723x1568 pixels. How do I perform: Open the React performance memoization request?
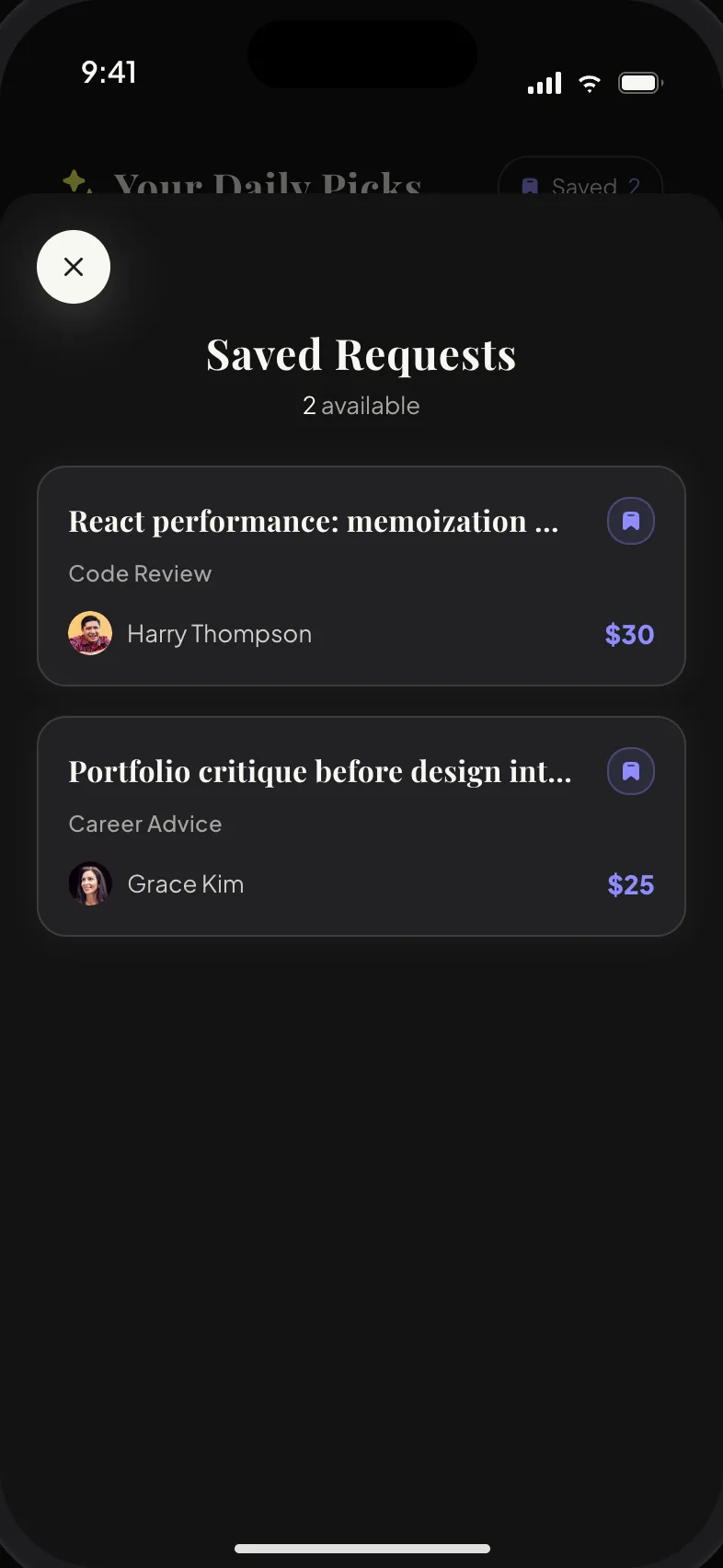[x=361, y=576]
